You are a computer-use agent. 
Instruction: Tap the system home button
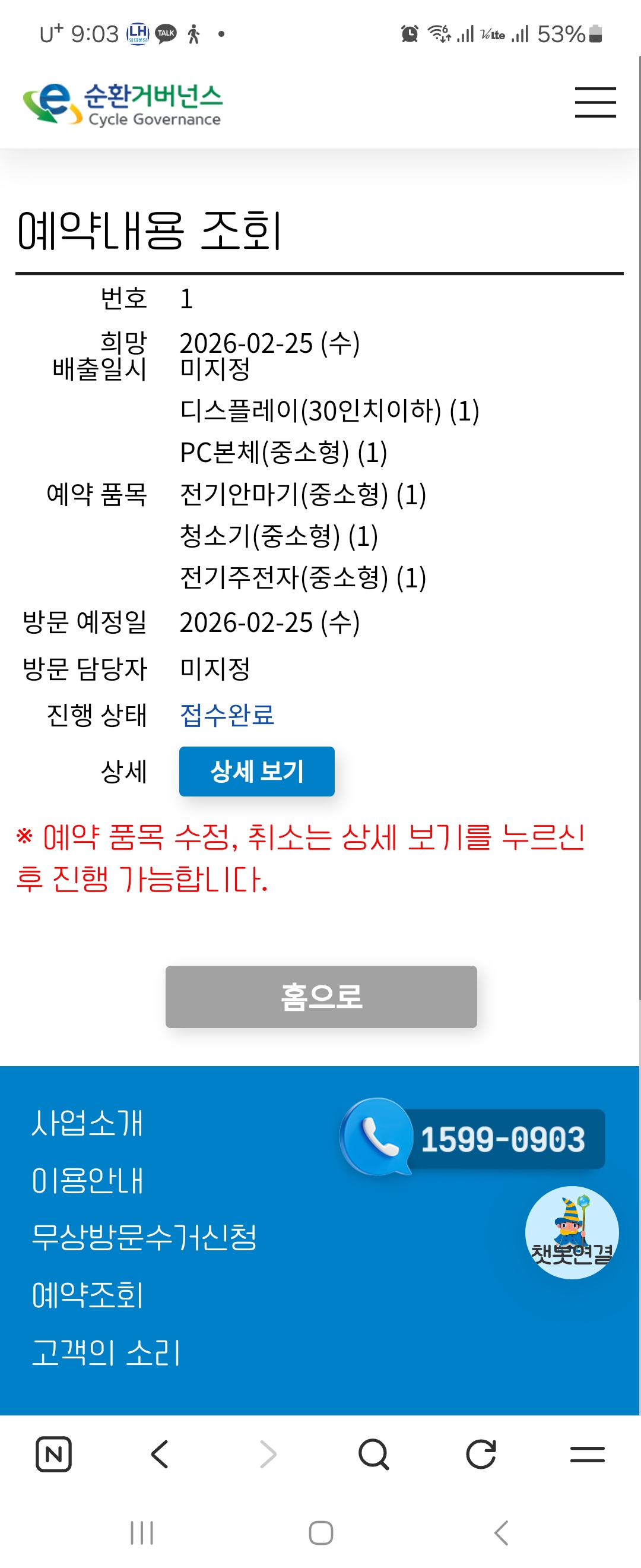[320, 1532]
